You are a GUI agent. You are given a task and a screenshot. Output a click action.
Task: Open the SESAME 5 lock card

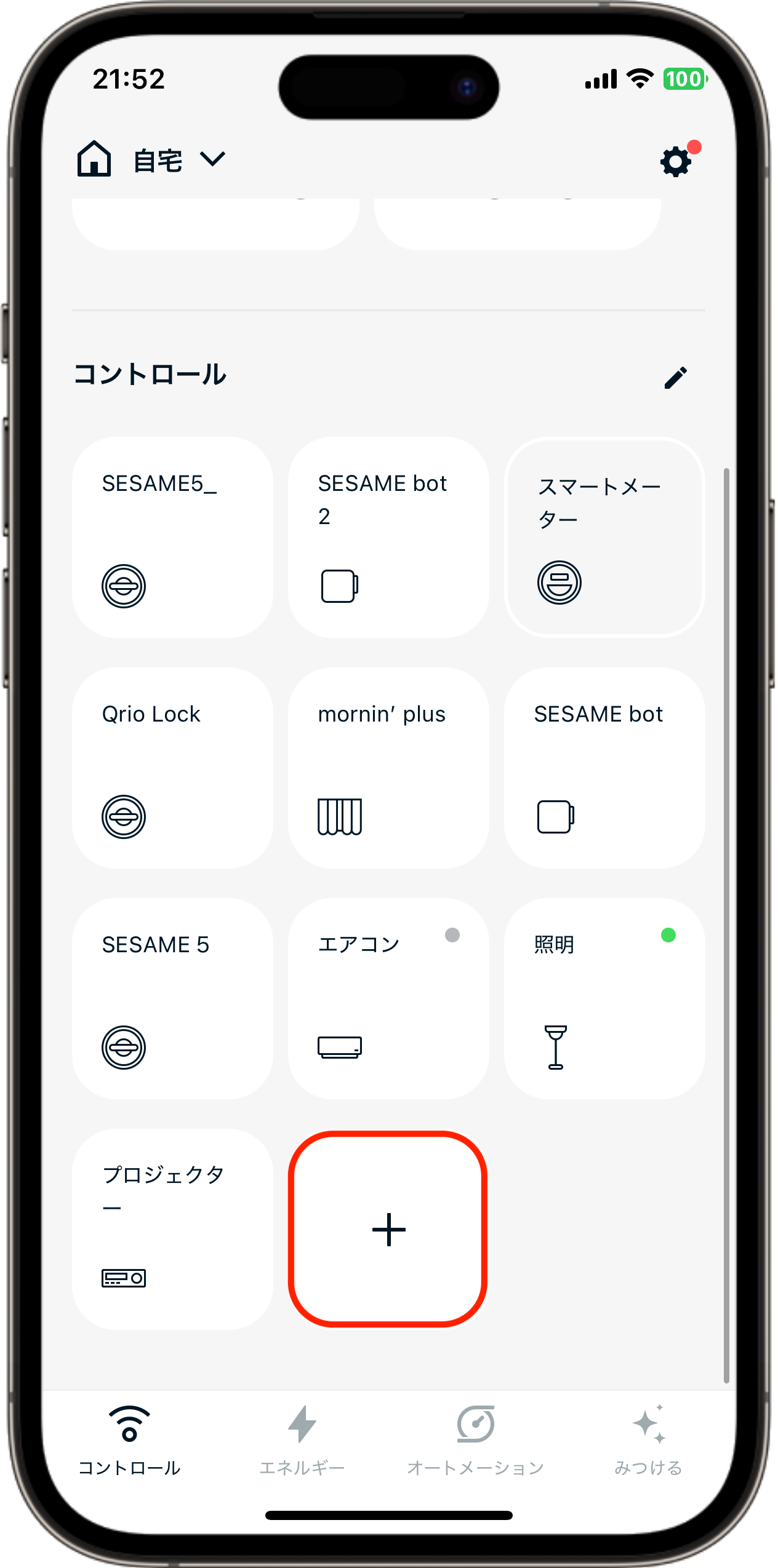tap(172, 998)
